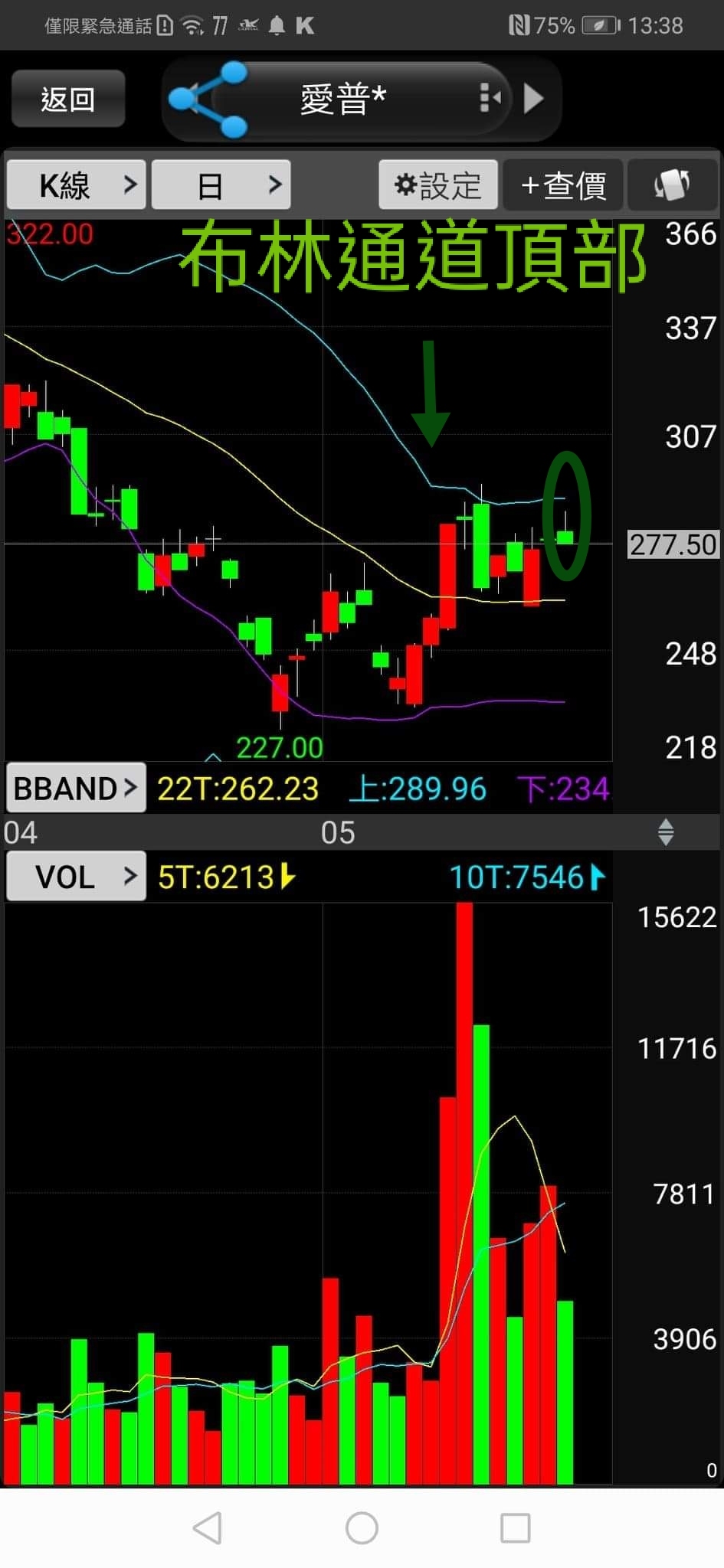The height and width of the screenshot is (1568, 724).
Task: Share the 愛普 stock chart
Action: coord(208,100)
